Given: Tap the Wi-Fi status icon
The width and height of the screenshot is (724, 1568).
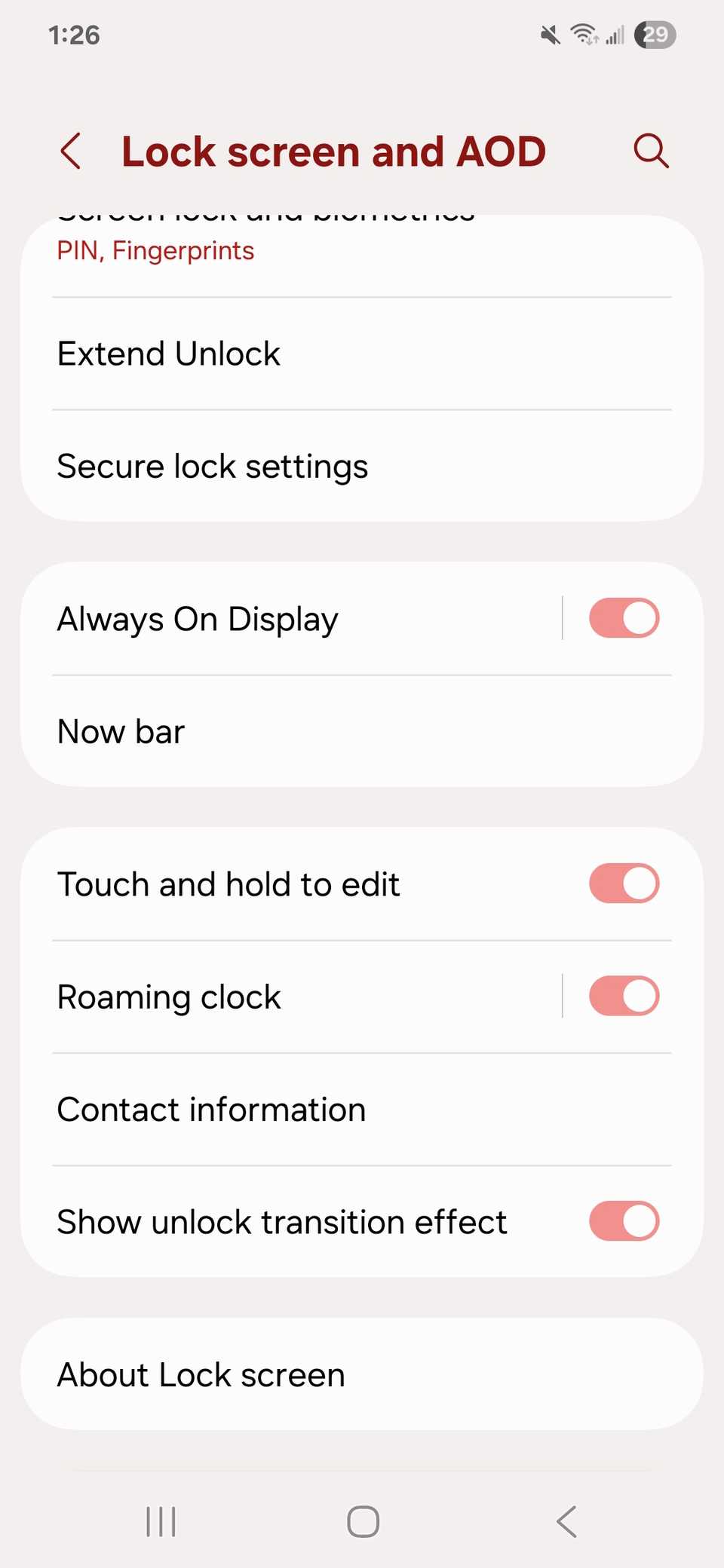Looking at the screenshot, I should pyautogui.click(x=582, y=34).
